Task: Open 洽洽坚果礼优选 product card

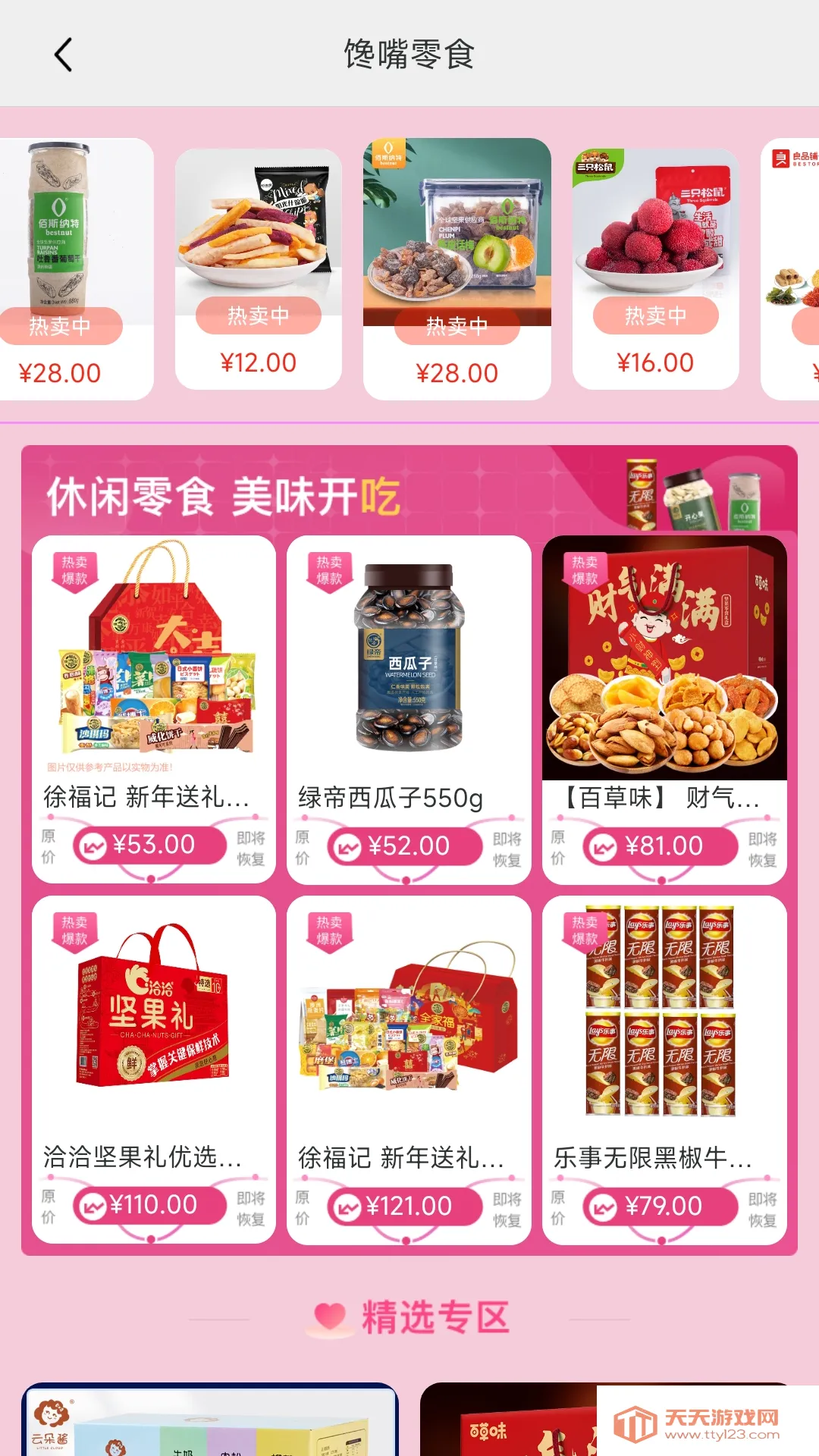Action: [153, 1031]
